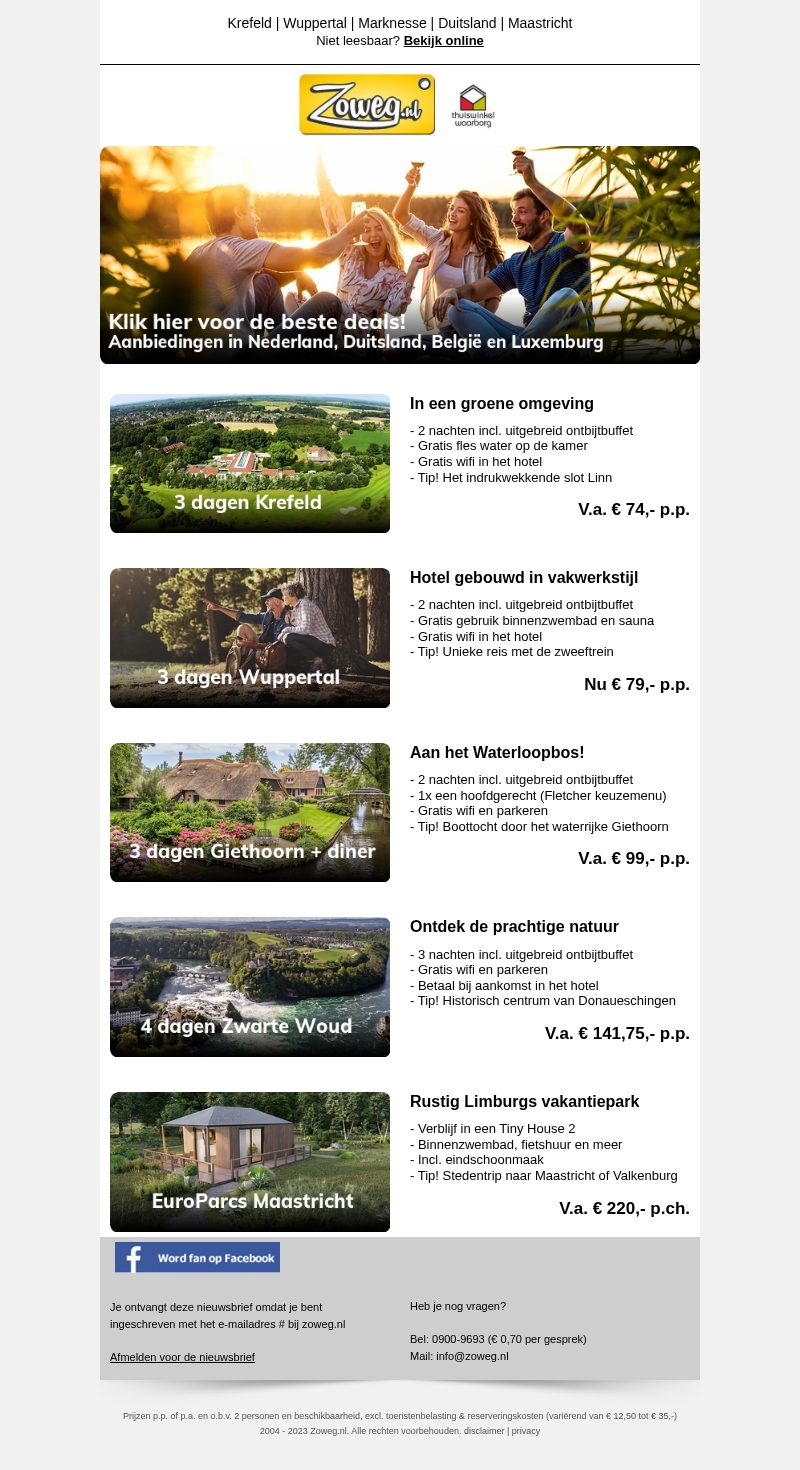Open the privacy link in the footer

pos(526,1431)
